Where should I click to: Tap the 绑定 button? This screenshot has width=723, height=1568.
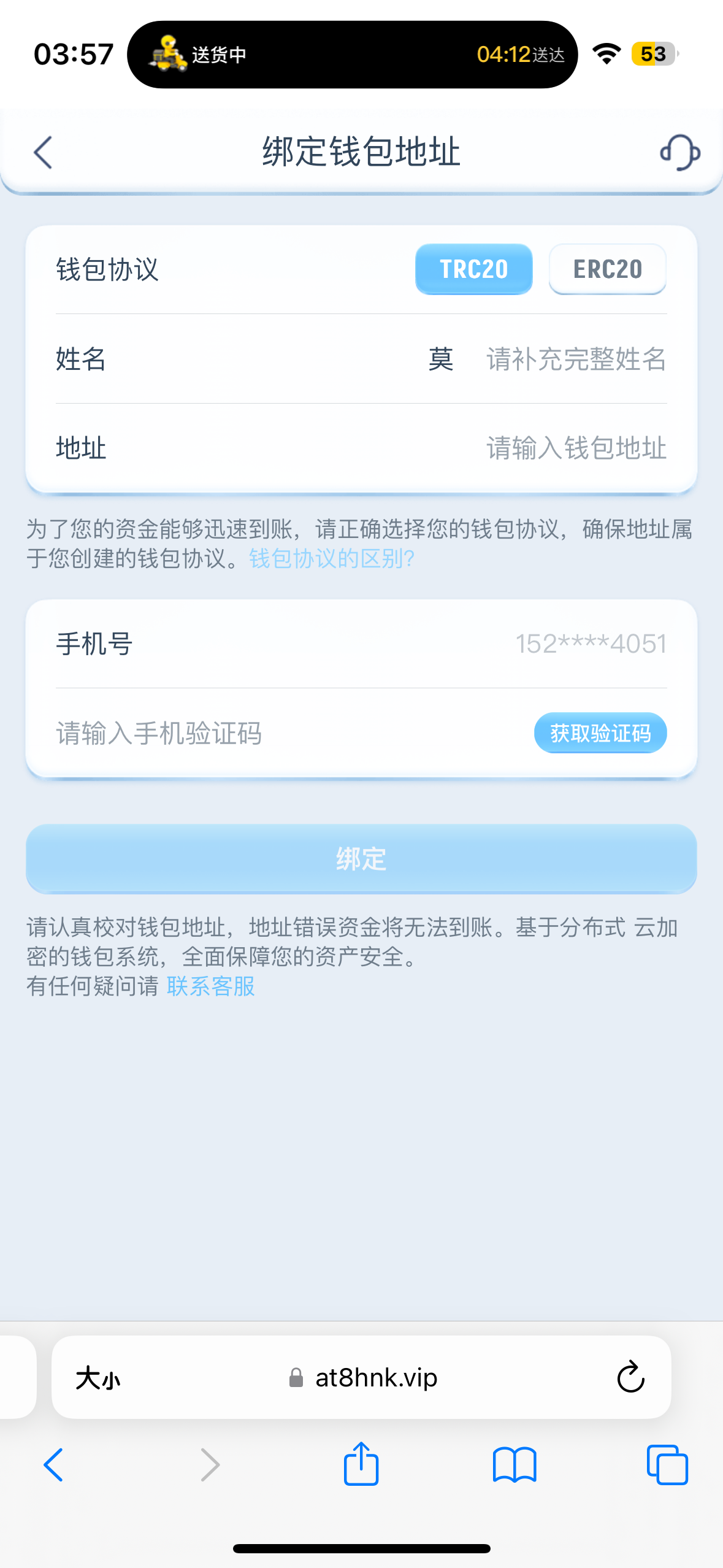361,859
